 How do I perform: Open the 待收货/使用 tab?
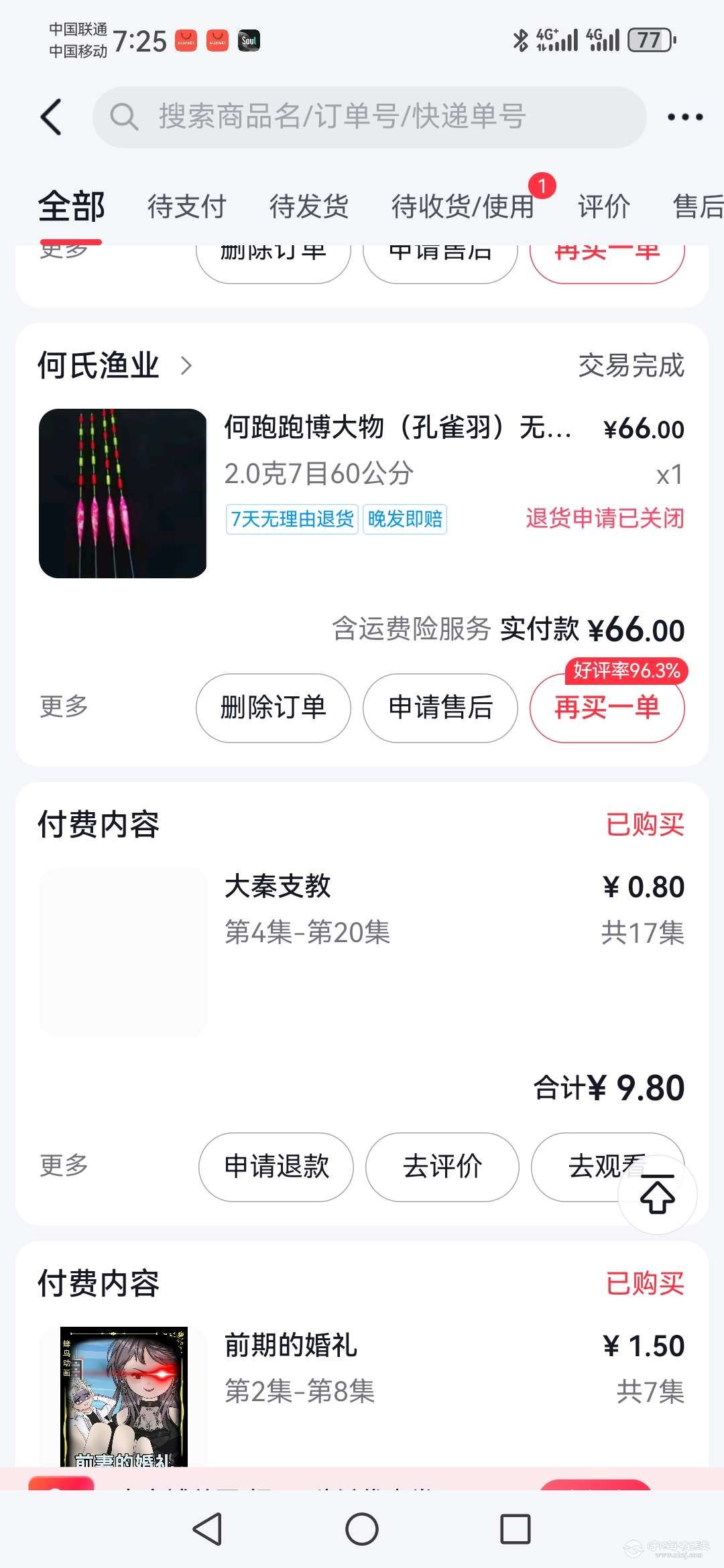(x=463, y=206)
